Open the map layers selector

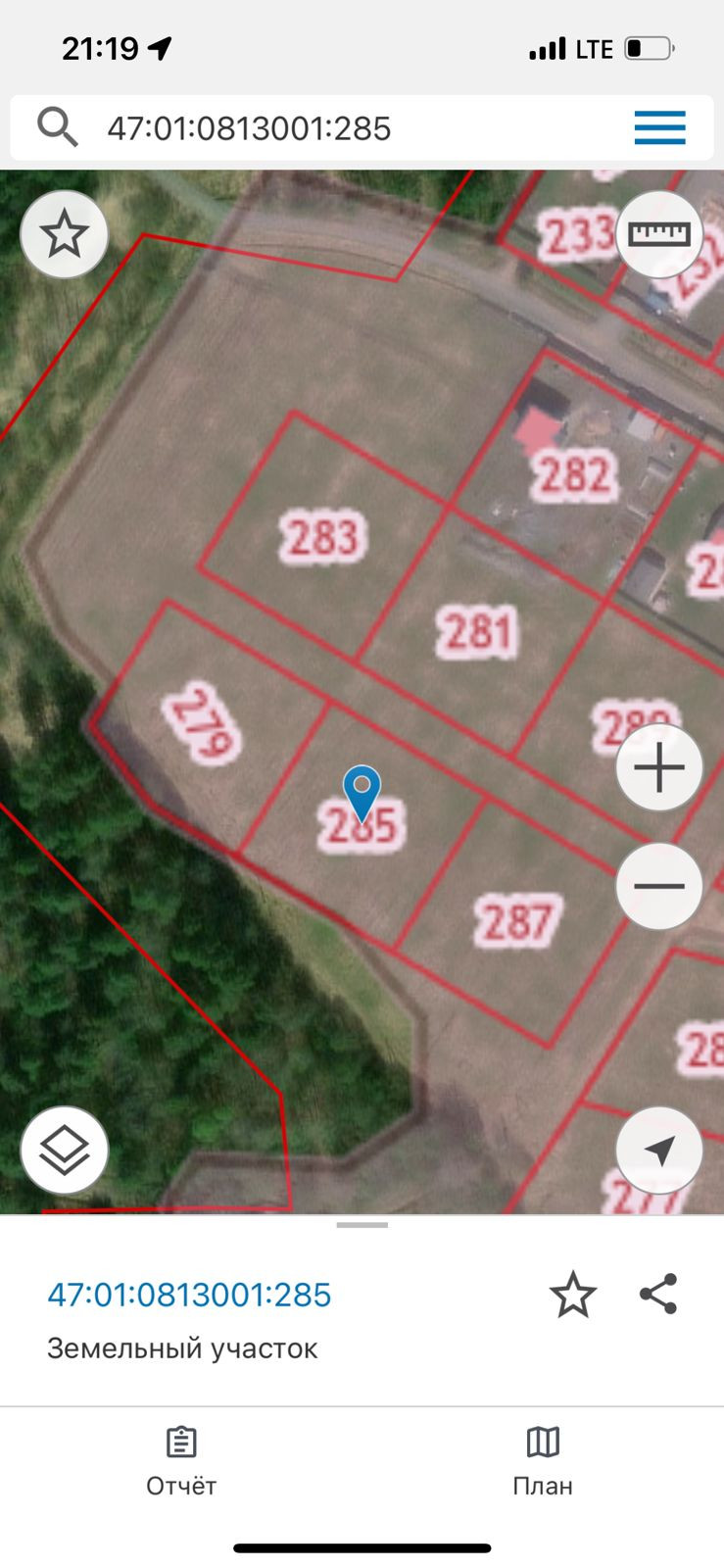point(65,1150)
